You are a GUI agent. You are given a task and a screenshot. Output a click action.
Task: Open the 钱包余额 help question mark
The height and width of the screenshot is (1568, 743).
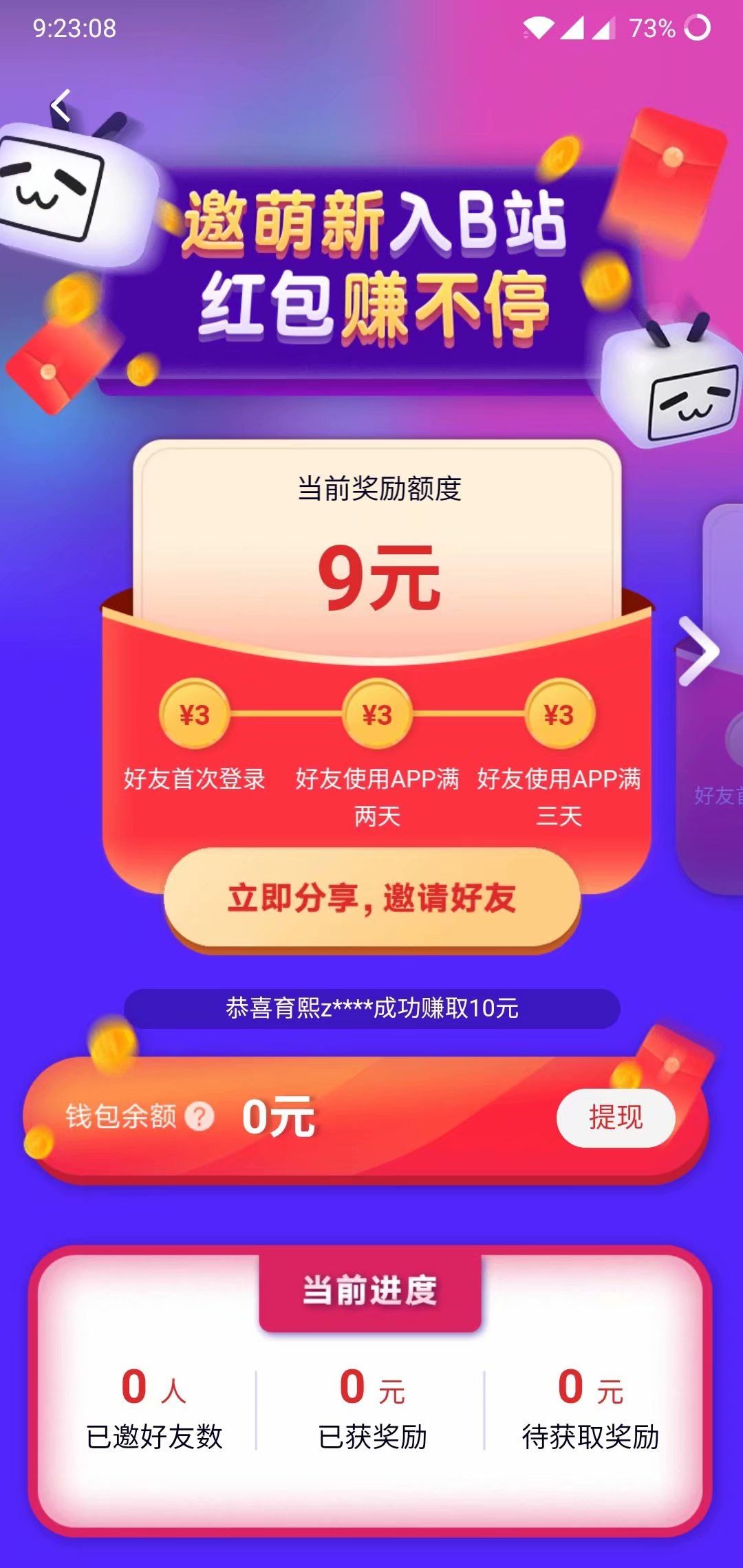point(200,1116)
